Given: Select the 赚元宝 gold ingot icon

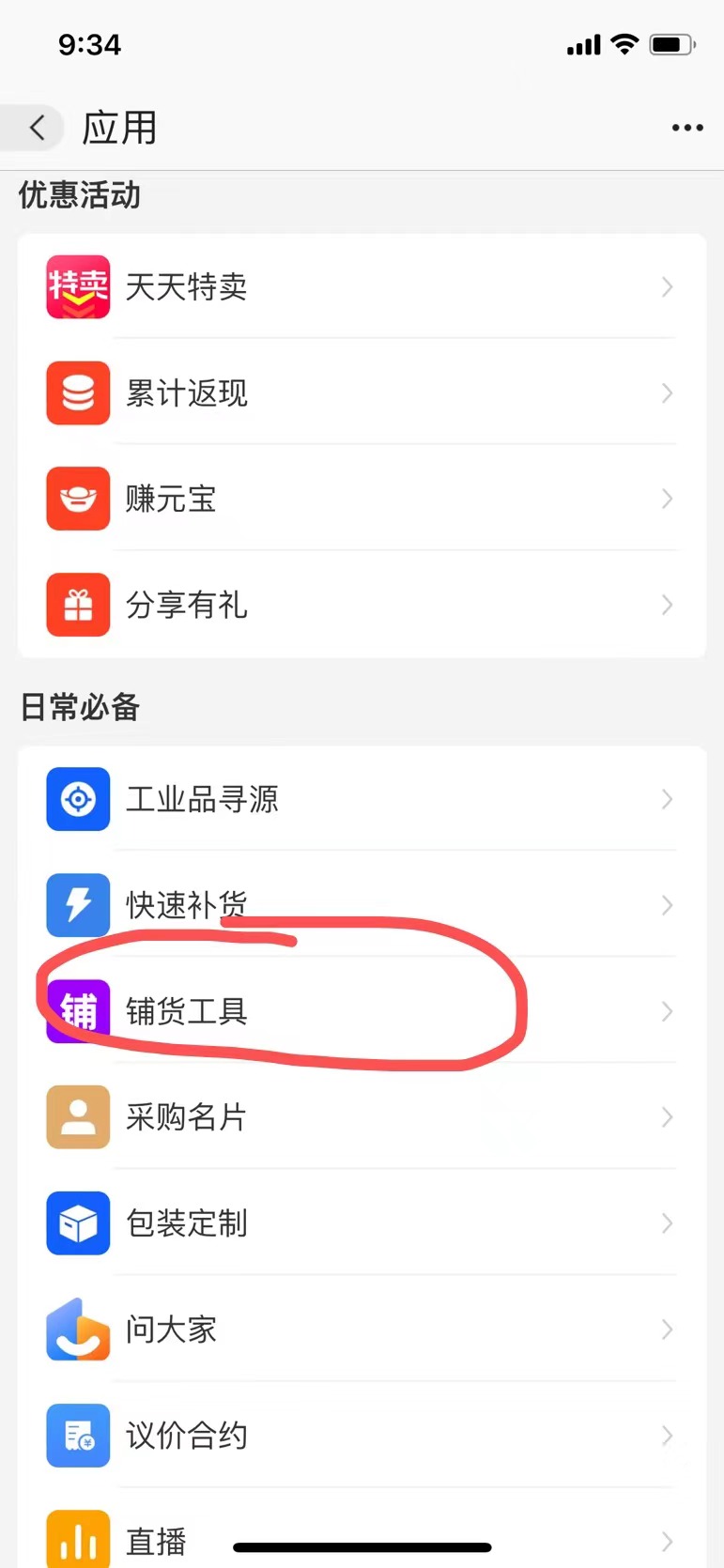Looking at the screenshot, I should (77, 499).
